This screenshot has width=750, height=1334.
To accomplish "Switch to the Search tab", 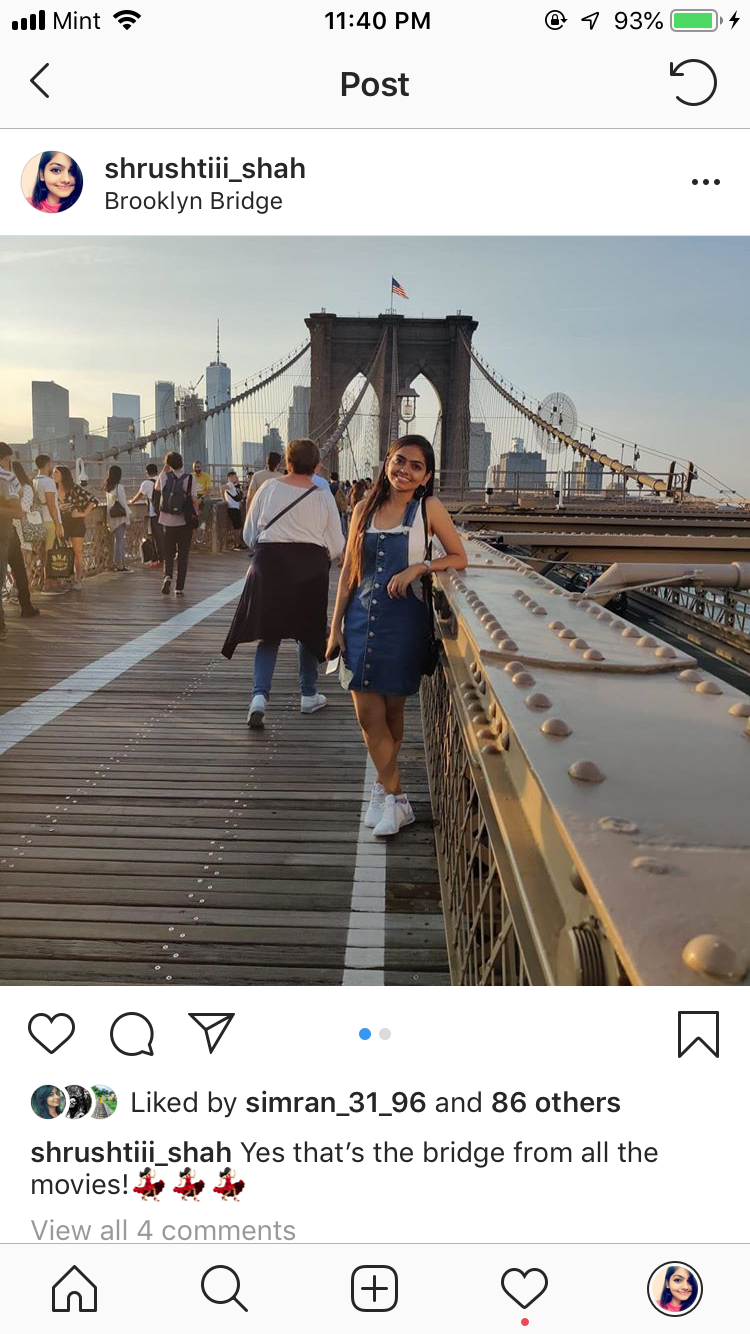I will [224, 1288].
